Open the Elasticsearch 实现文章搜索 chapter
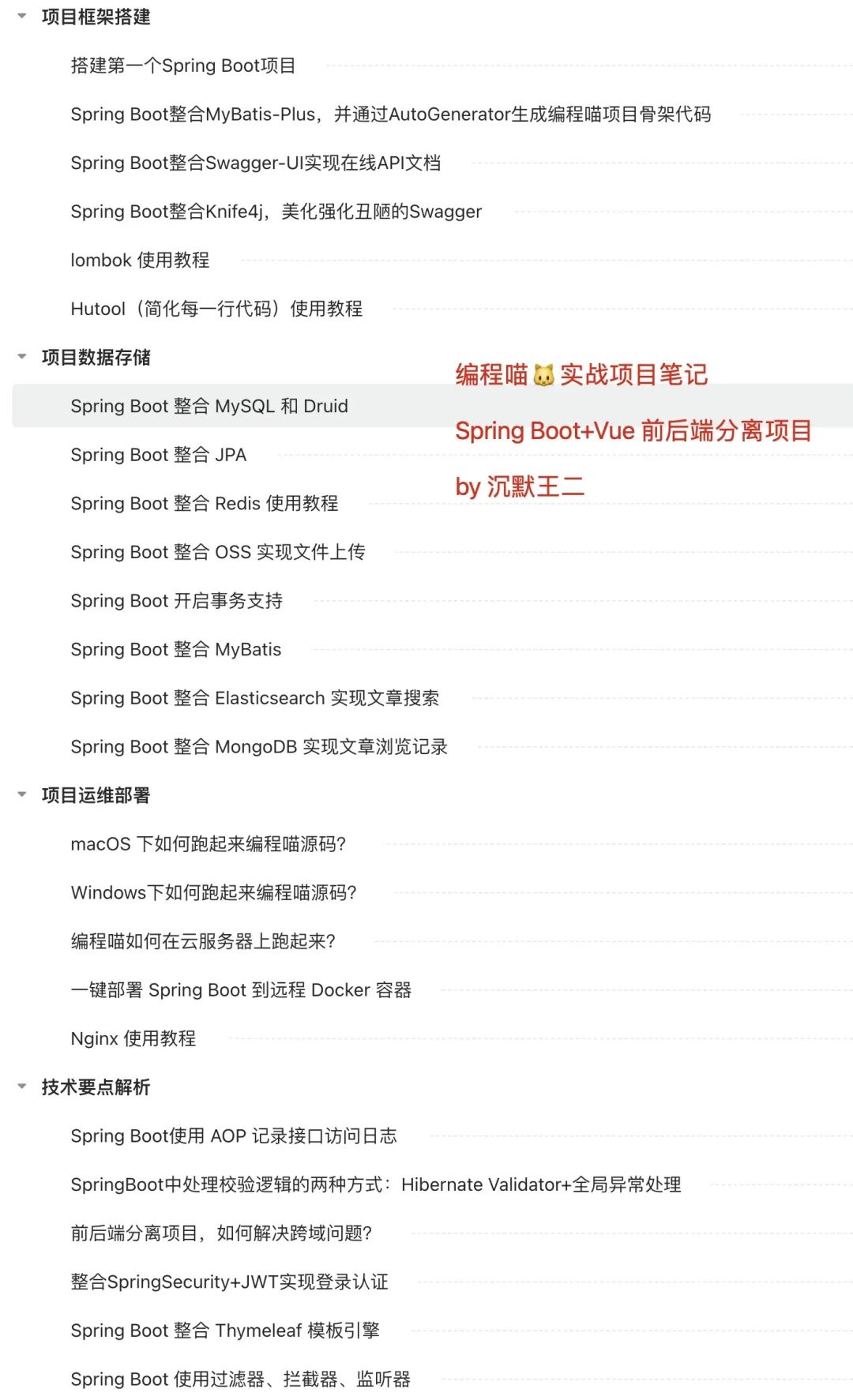This screenshot has height=1400, width=853. 255,698
